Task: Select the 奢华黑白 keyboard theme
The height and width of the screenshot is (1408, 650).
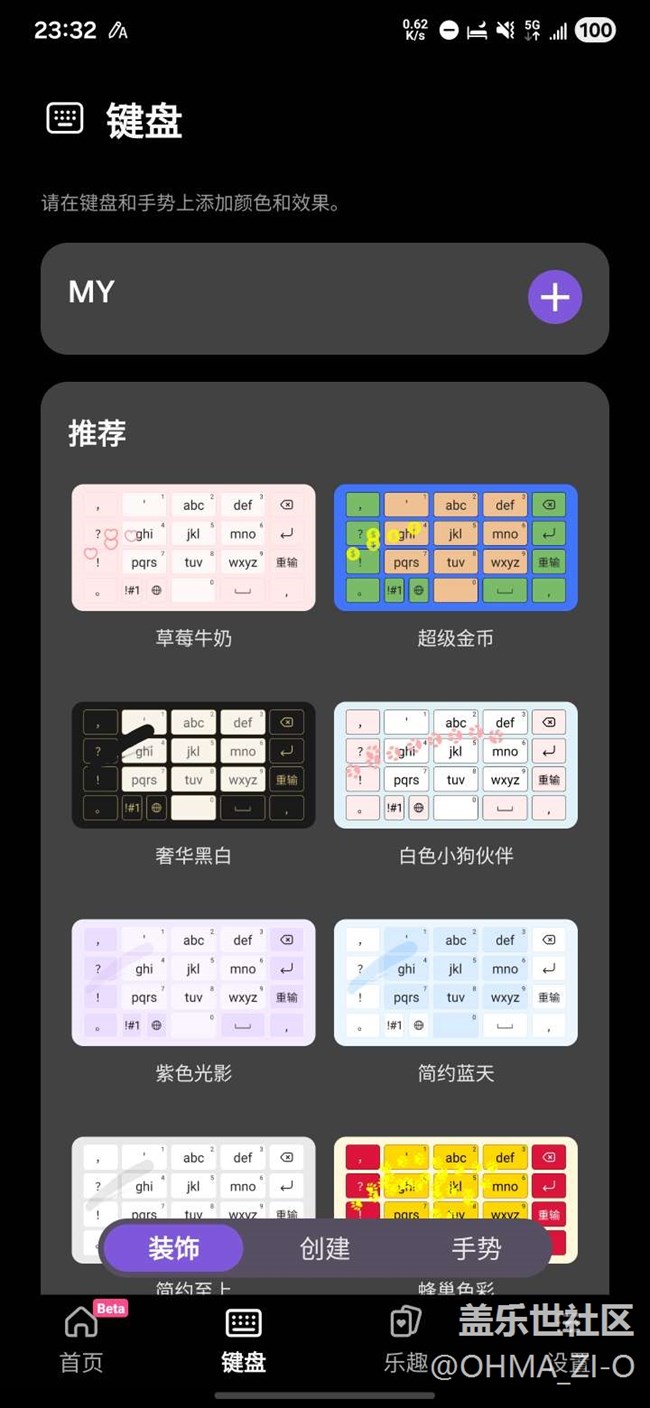Action: tap(193, 765)
